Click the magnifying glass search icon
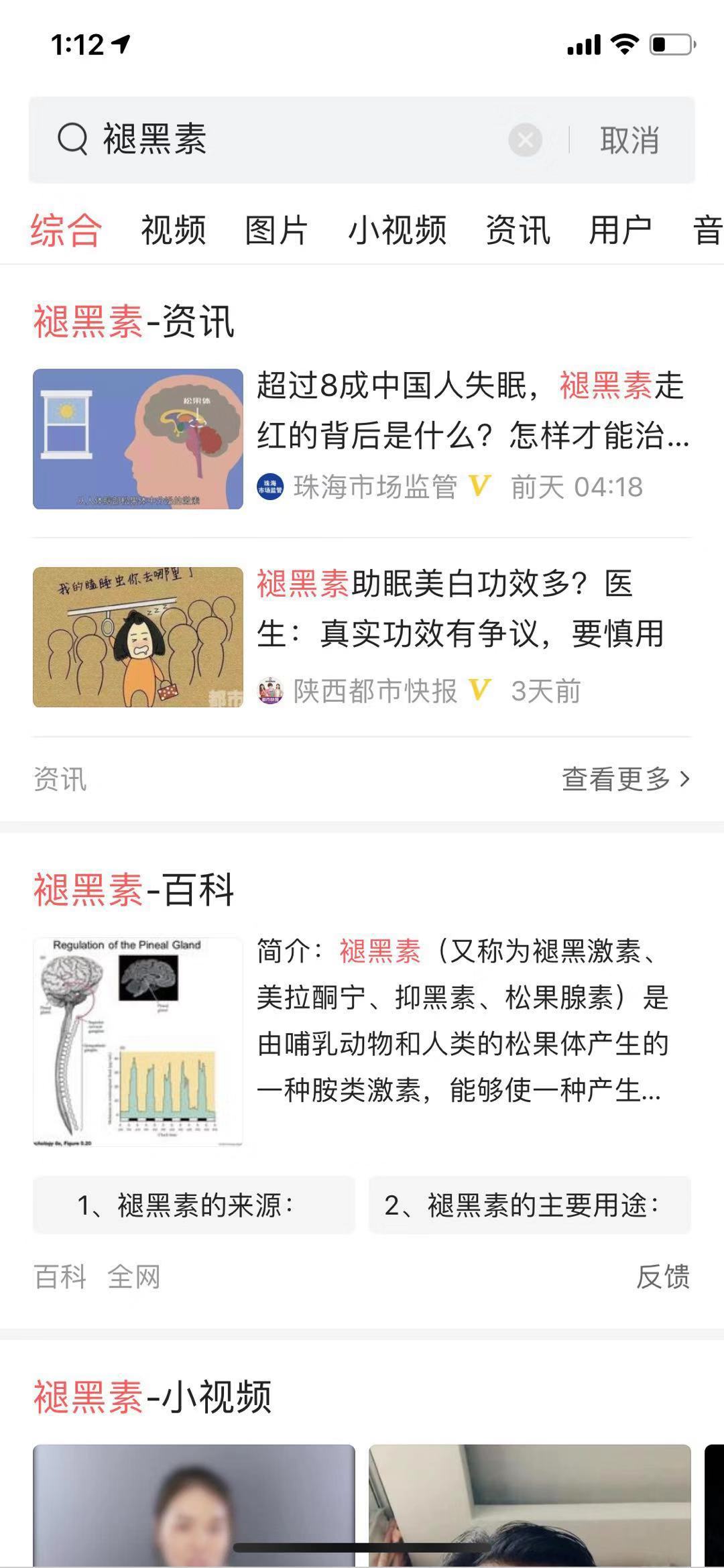This screenshot has height=1568, width=724. coord(72,139)
